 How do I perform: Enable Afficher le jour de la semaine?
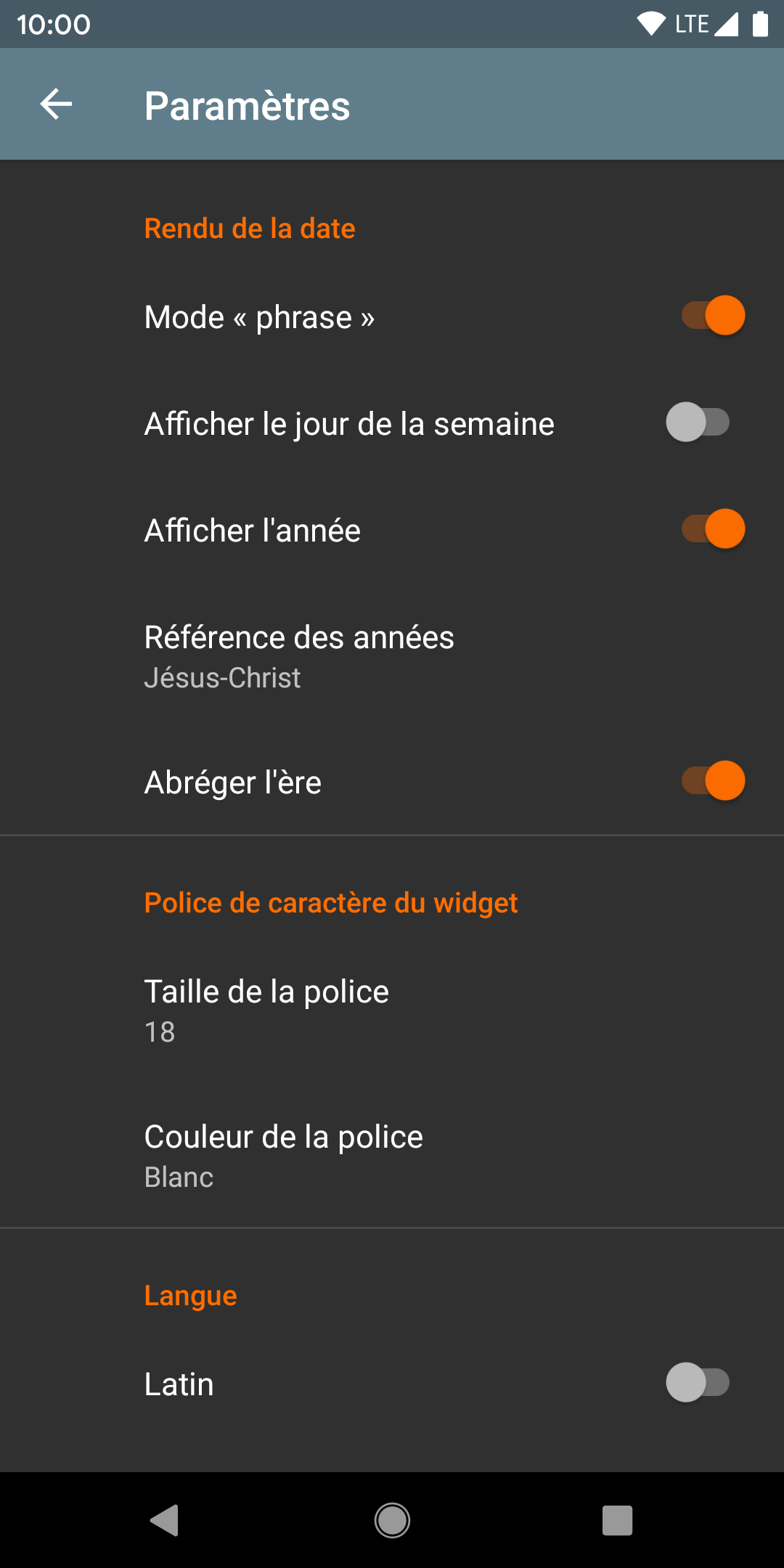tap(698, 422)
